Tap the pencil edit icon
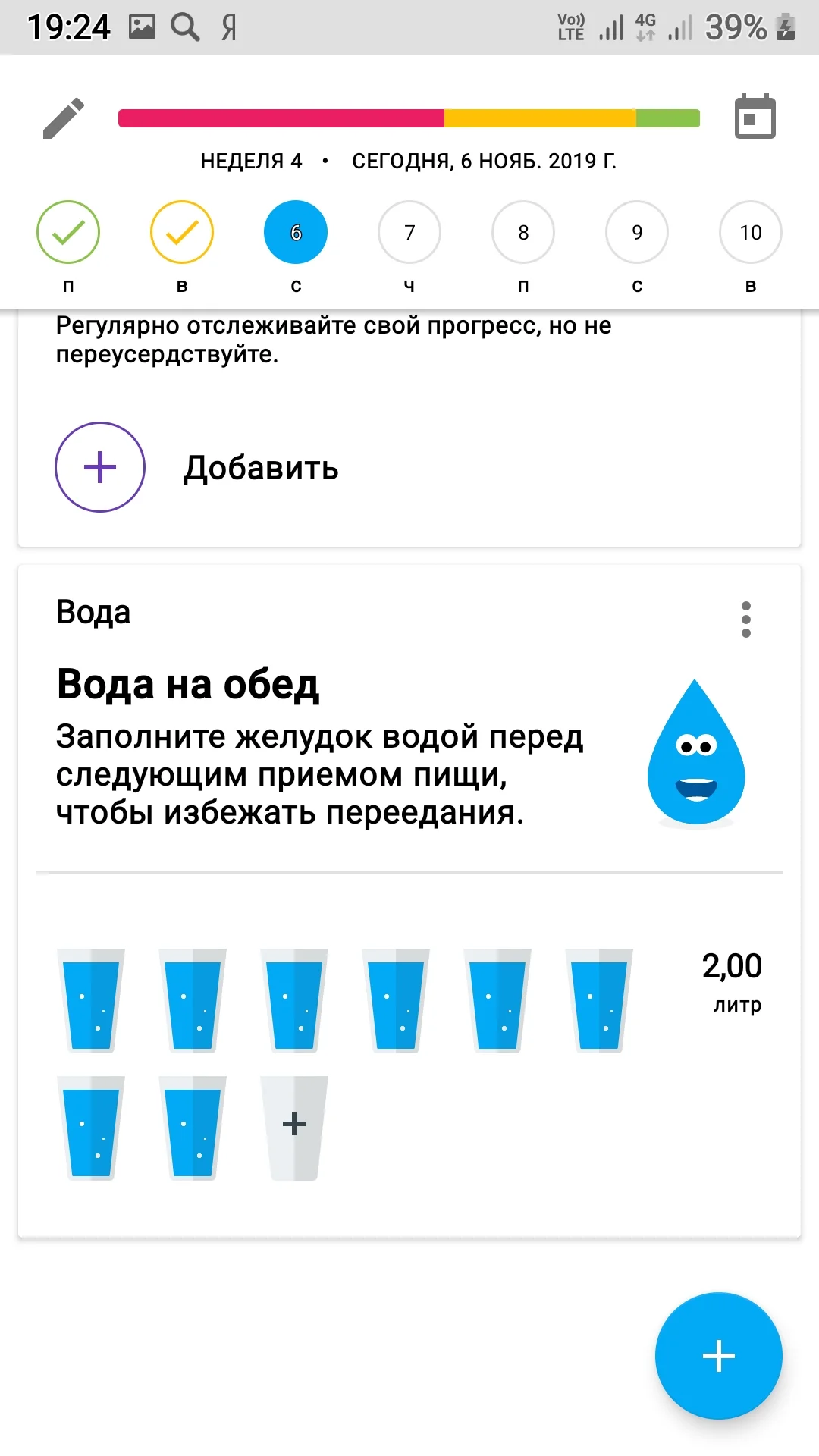The width and height of the screenshot is (819, 1456). (64, 118)
